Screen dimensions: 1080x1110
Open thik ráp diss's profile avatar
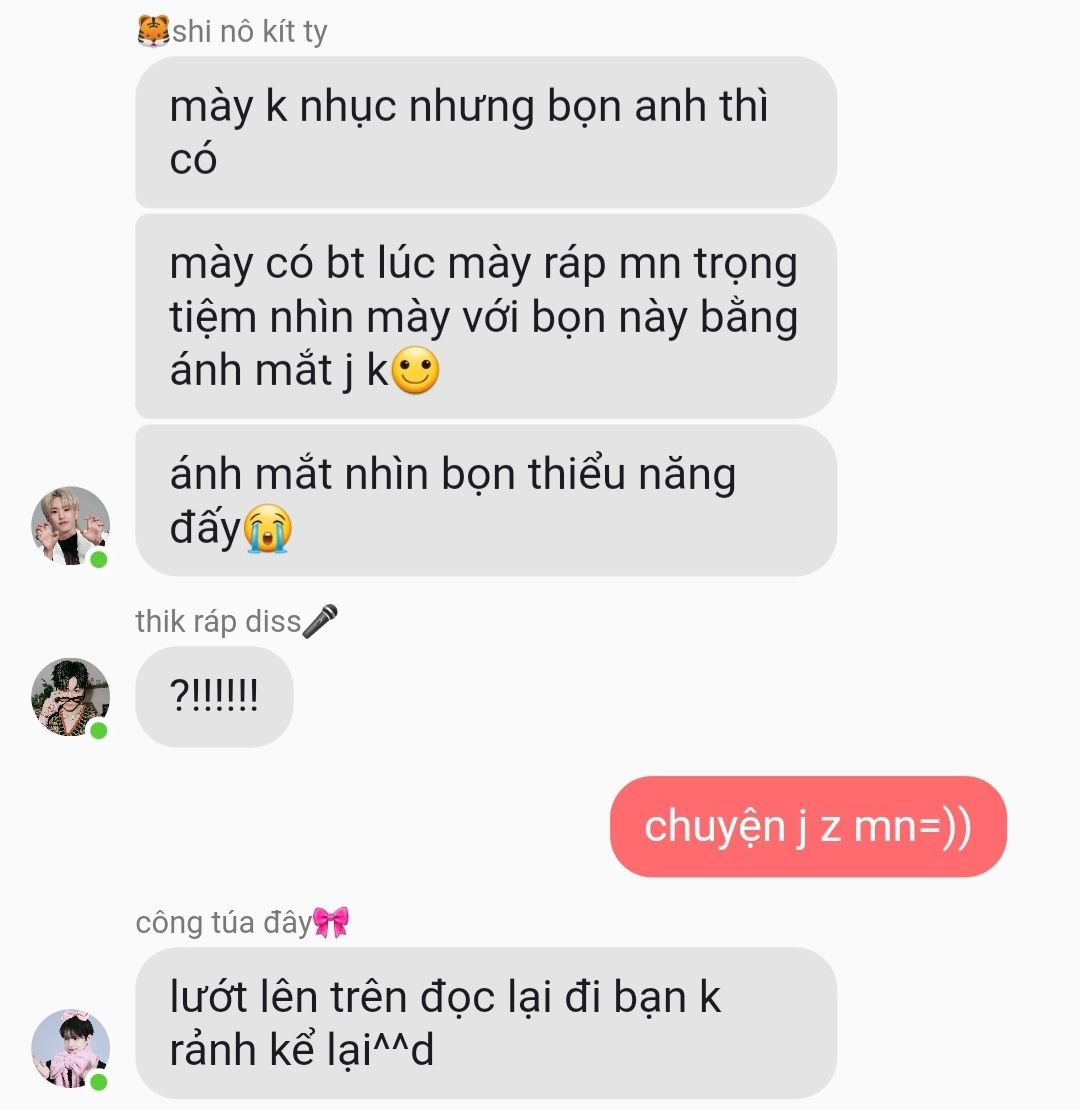pyautogui.click(x=70, y=697)
